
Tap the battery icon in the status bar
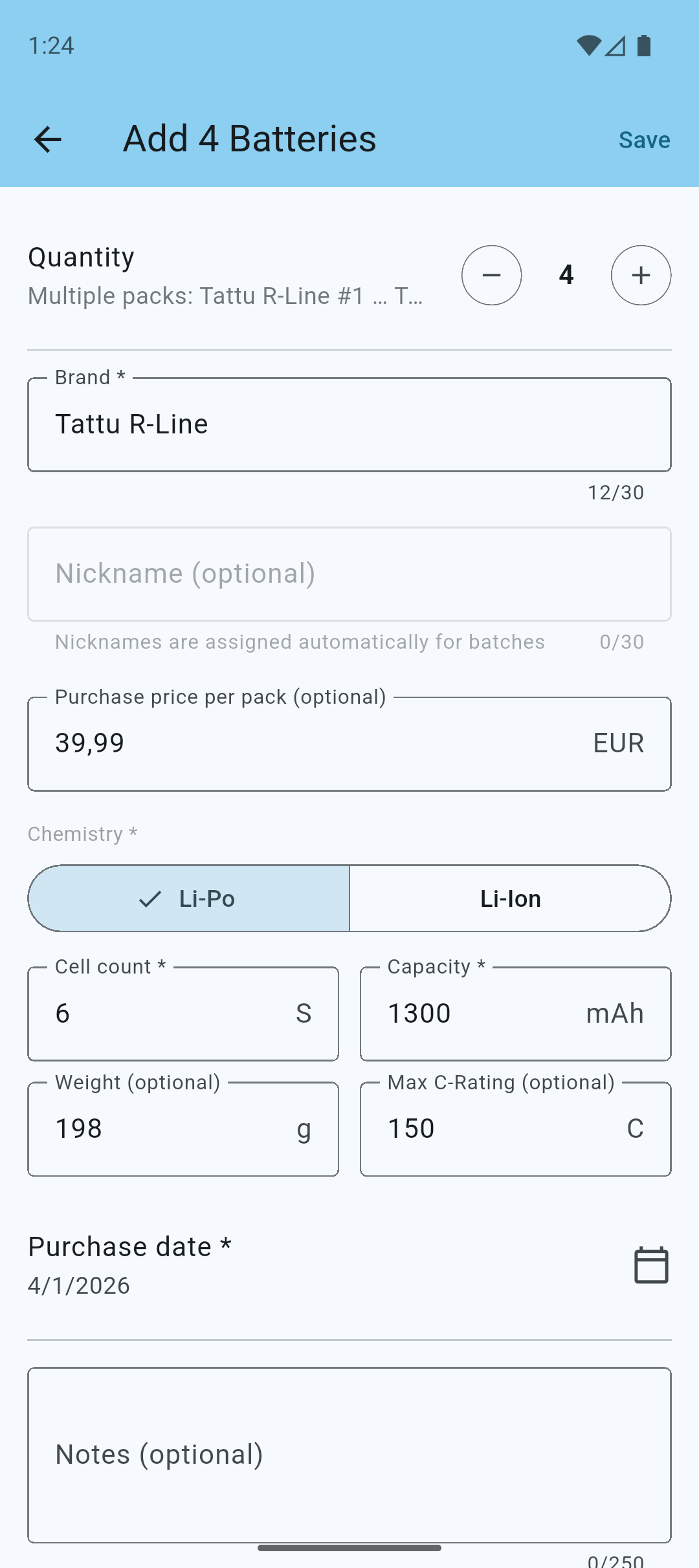[643, 45]
